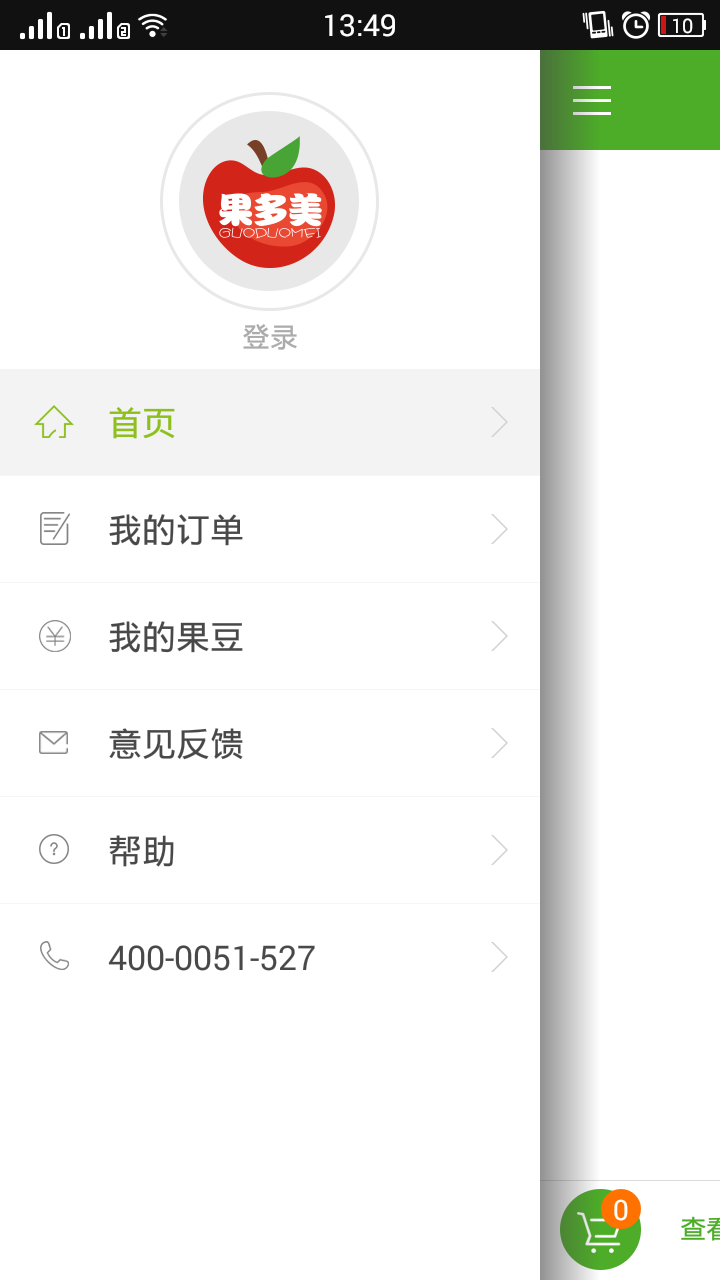
Task: Open the 帮助 help page
Action: coord(270,851)
